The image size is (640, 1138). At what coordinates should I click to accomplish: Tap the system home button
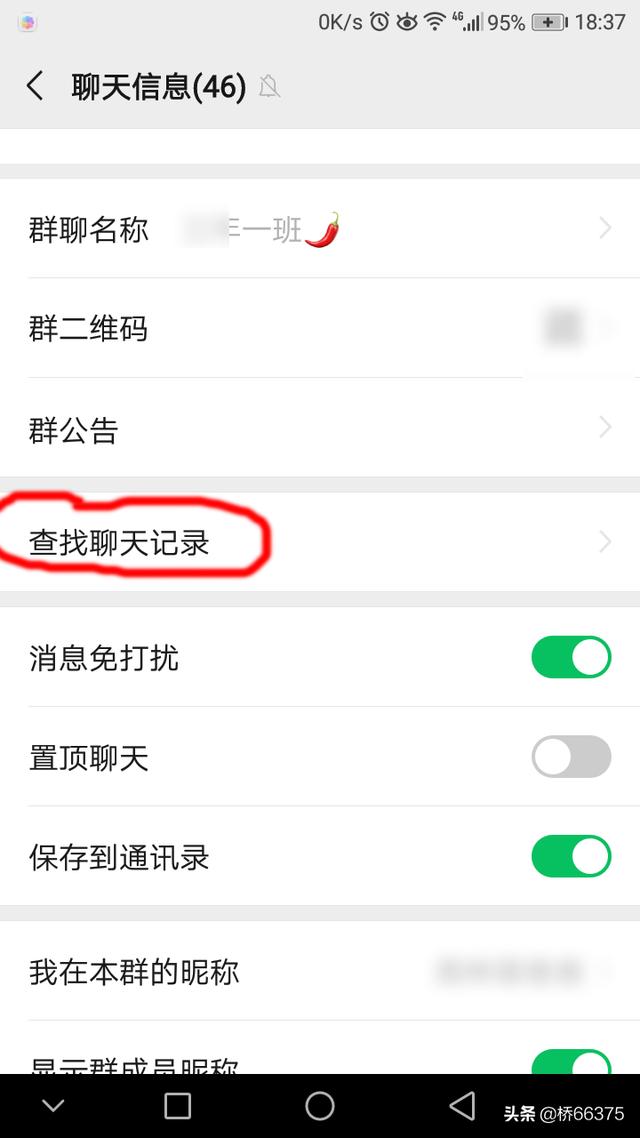tap(320, 1106)
